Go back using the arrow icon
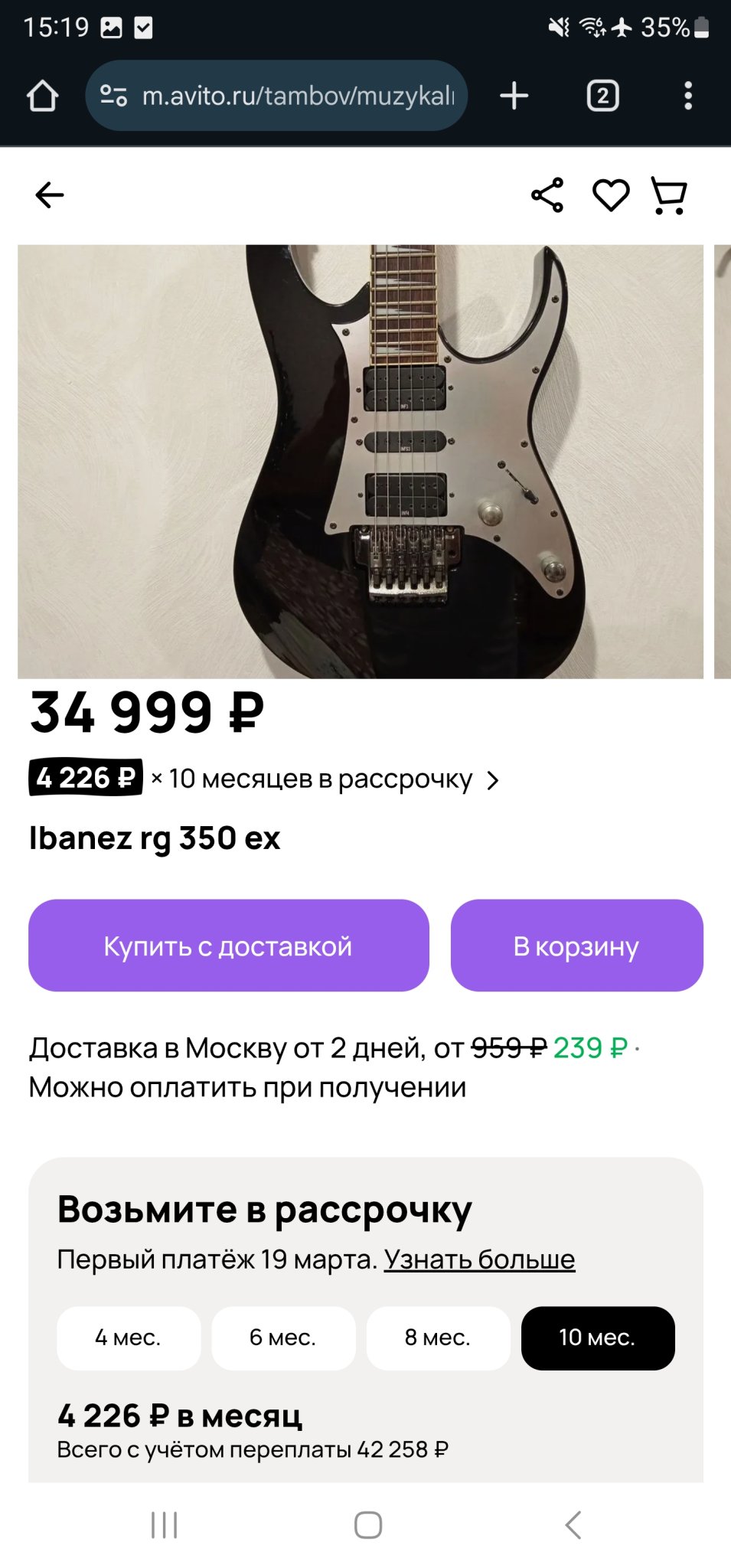Screen dimensions: 731x1568 coord(50,195)
